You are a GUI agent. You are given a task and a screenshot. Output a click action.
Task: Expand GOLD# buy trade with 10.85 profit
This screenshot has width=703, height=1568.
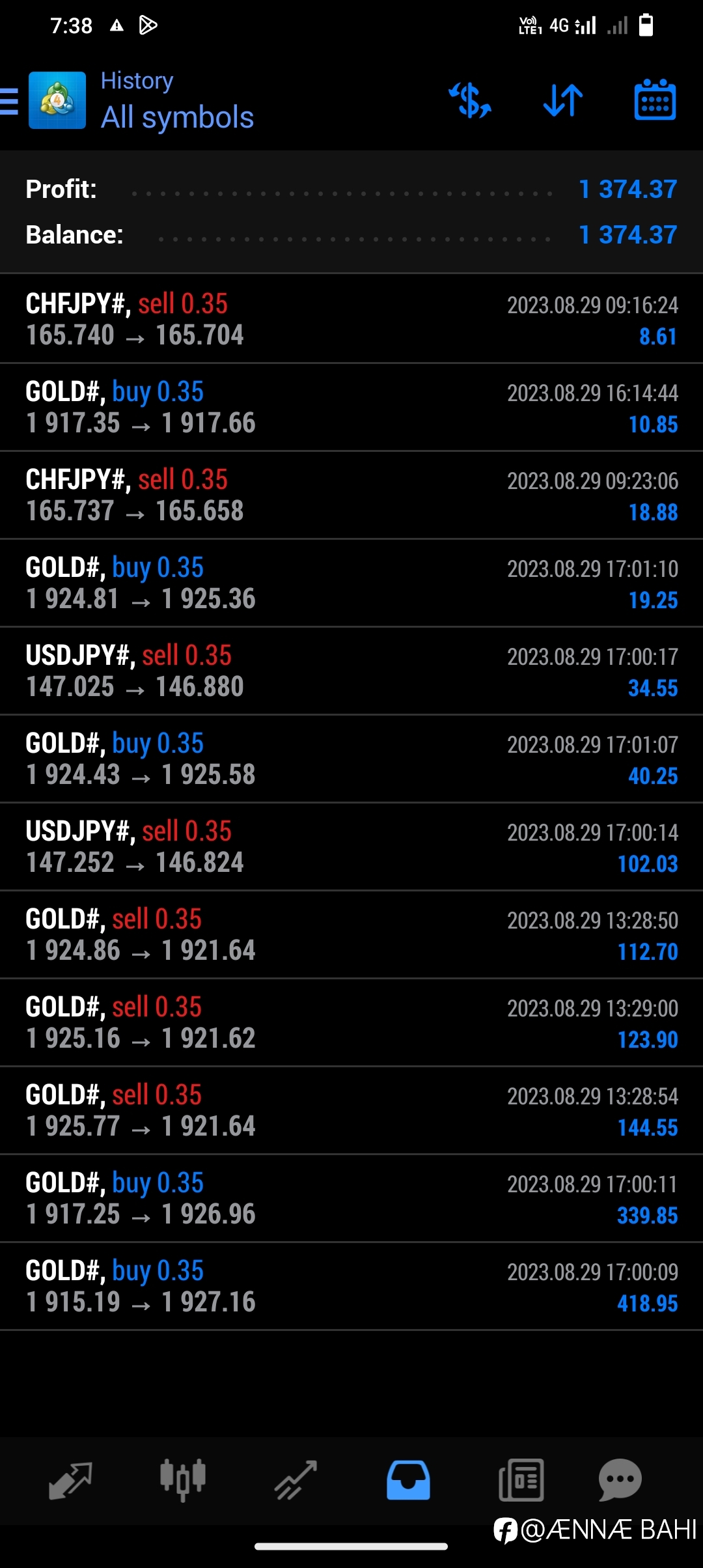pos(351,407)
